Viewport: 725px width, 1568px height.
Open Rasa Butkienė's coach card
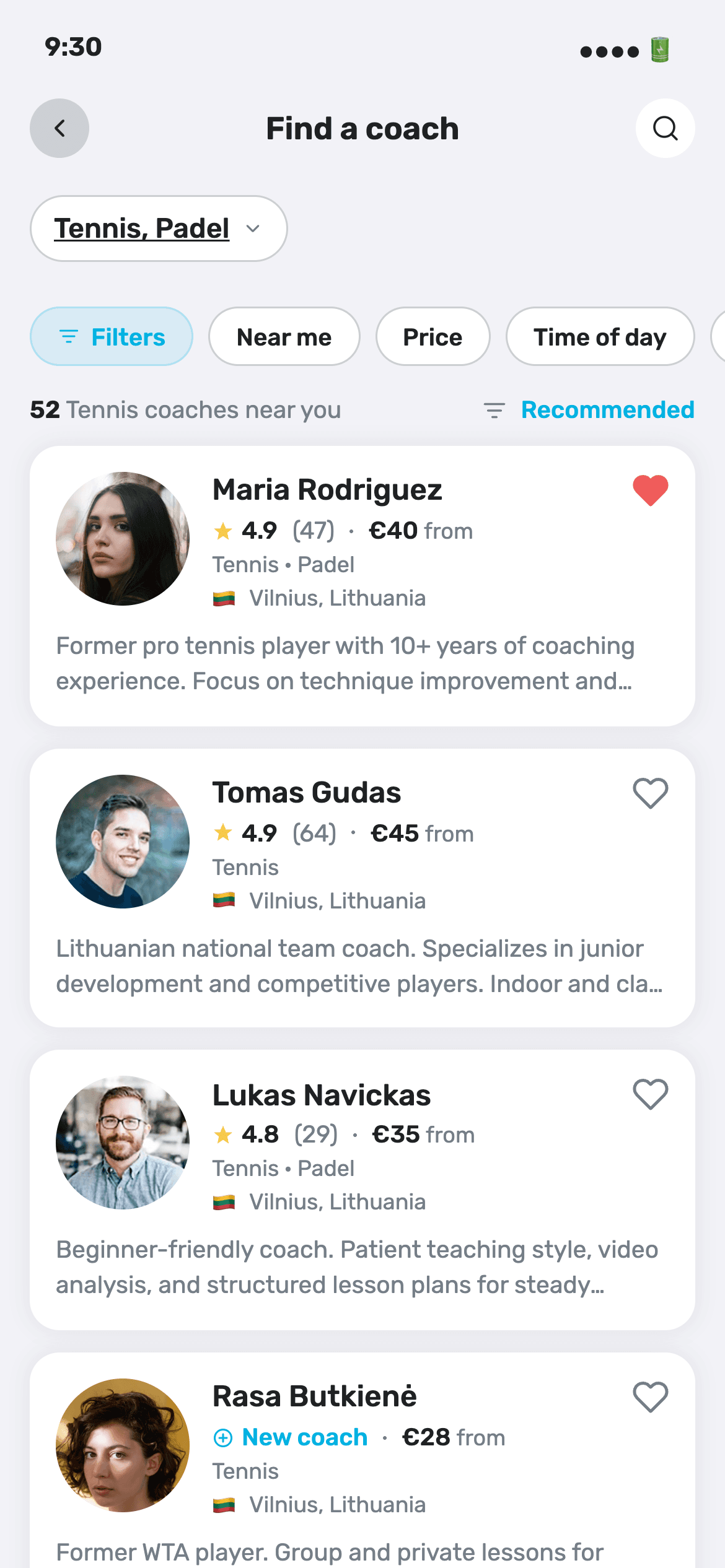coord(362,1460)
